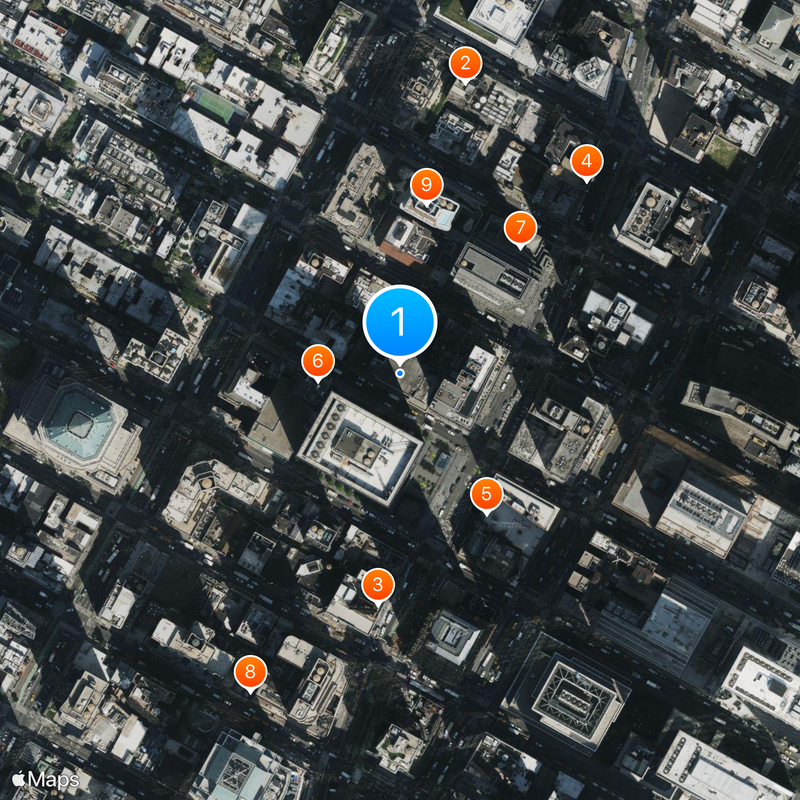Select the orange pin numbered 7

point(520,227)
